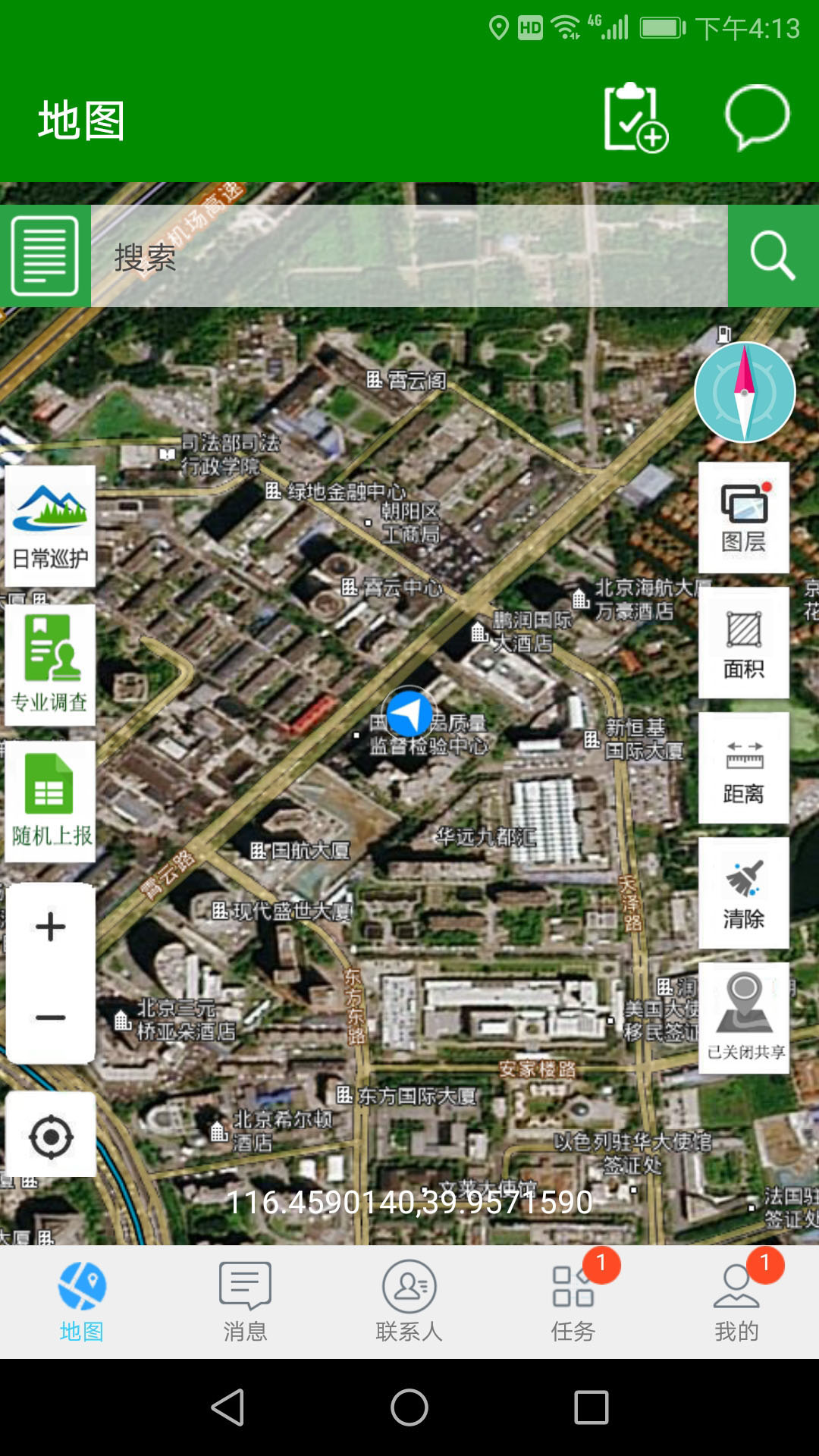
Task: Tap 清除 to clear map drawings
Action: (743, 893)
